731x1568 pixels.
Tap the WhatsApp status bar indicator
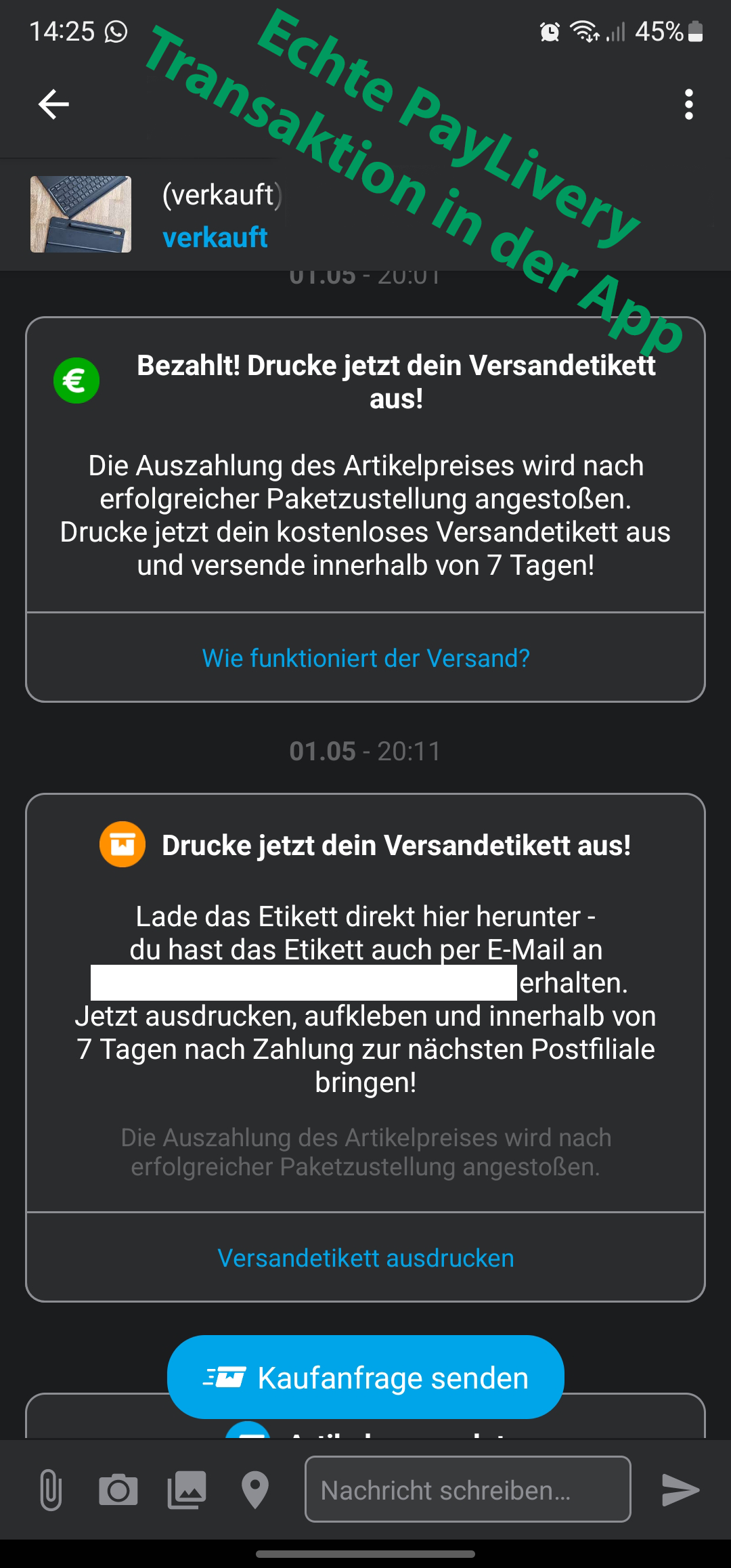[x=114, y=30]
